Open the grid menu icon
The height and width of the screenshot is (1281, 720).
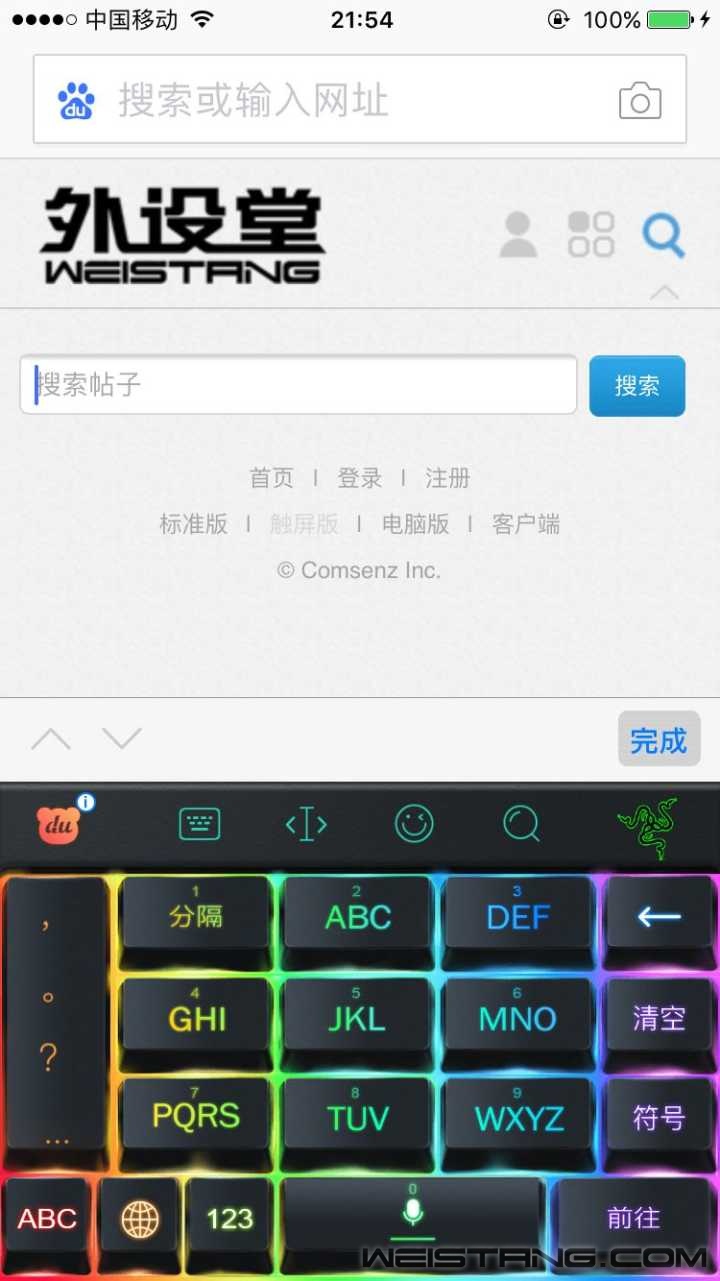pyautogui.click(x=591, y=235)
